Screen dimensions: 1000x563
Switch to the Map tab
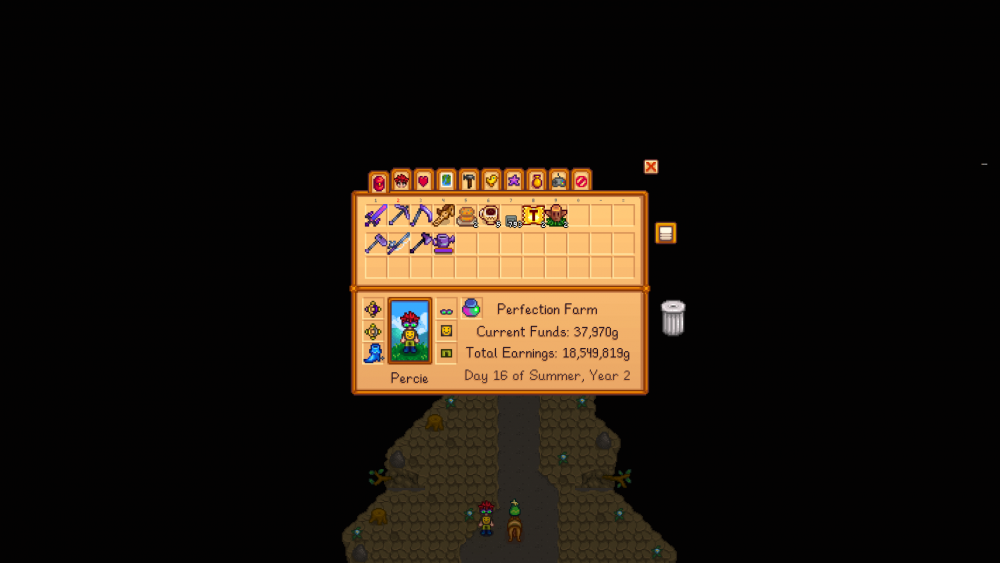pyautogui.click(x=446, y=181)
